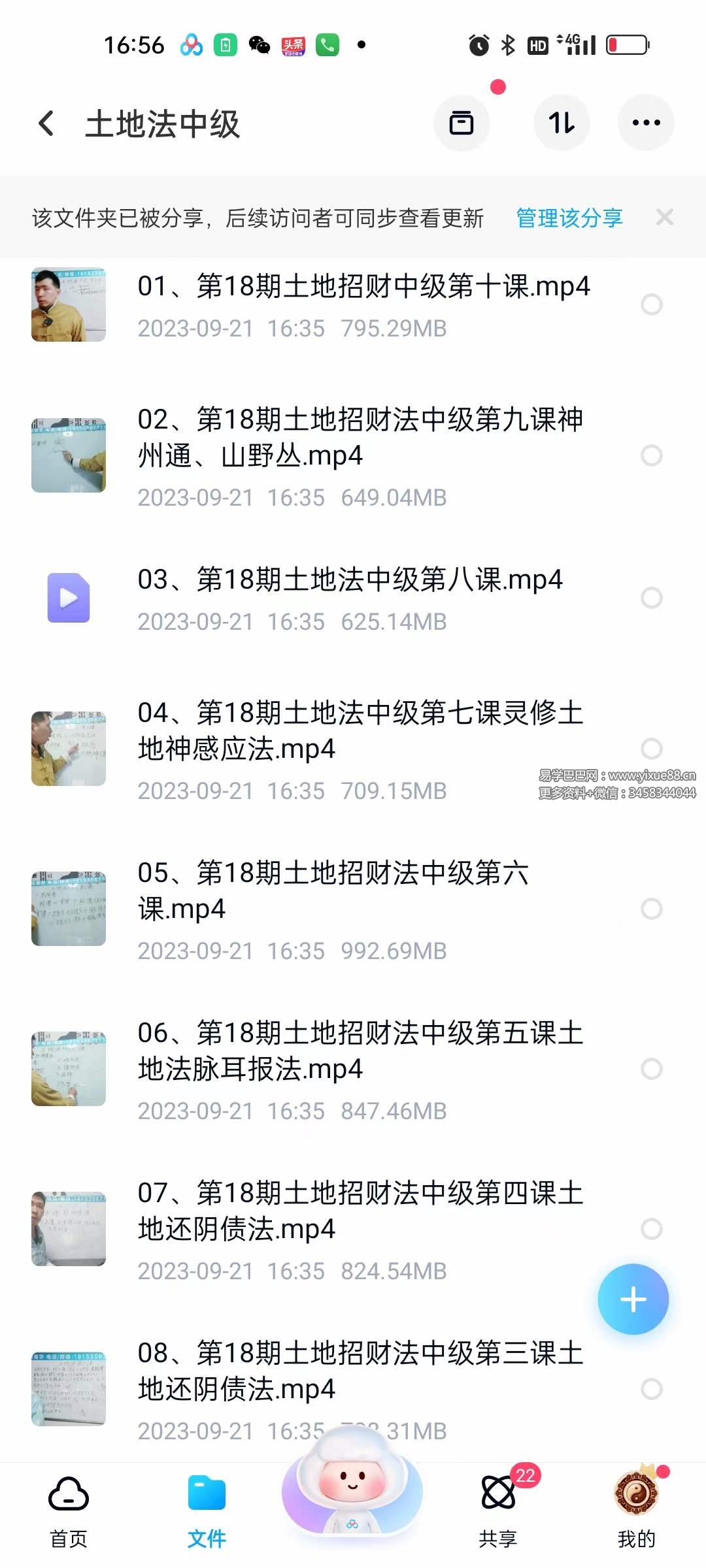This screenshot has height=1568, width=706.
Task: Open the sort order icon in the top bar
Action: (x=562, y=123)
